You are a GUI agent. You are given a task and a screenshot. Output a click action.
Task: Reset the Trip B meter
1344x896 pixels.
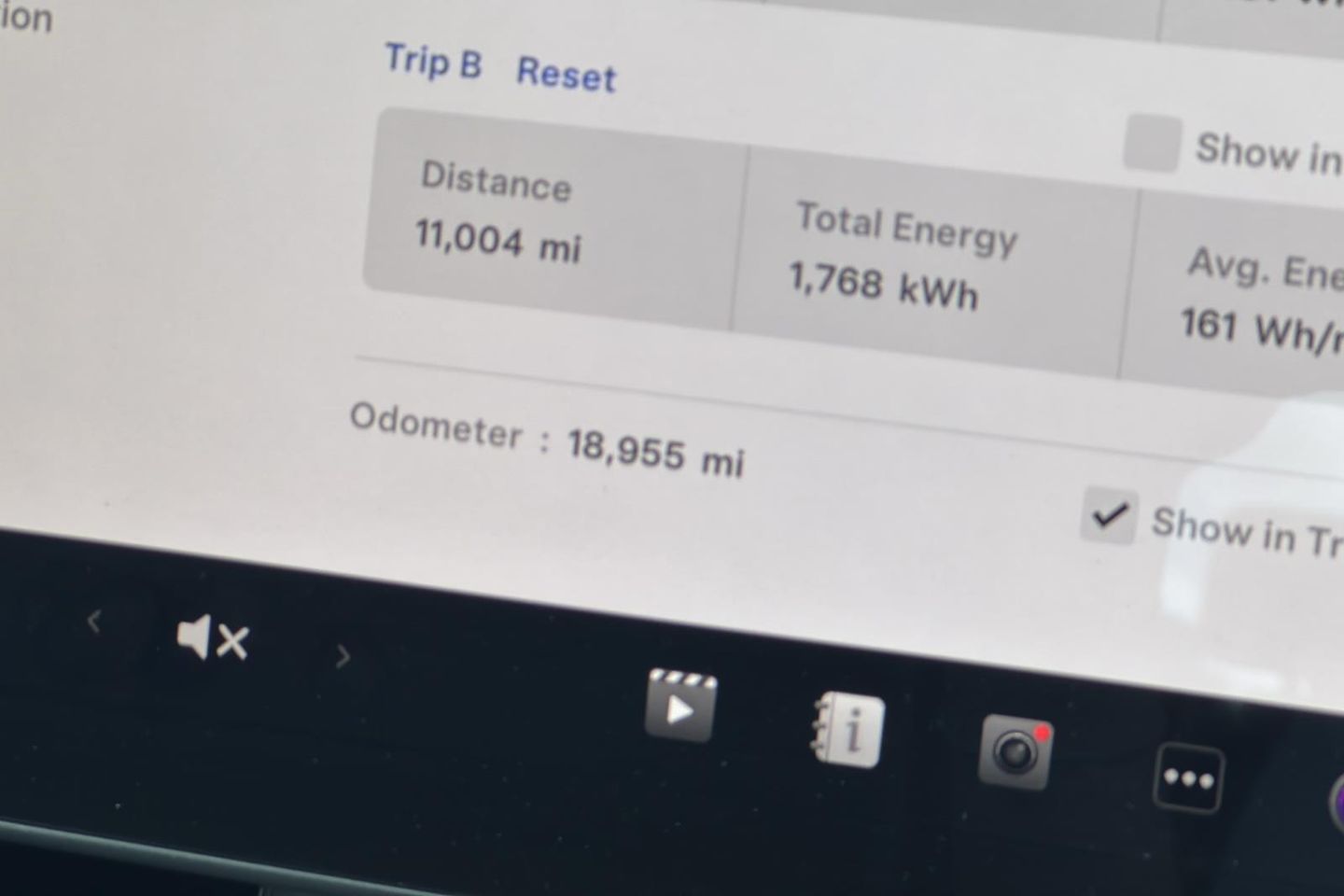[x=567, y=74]
